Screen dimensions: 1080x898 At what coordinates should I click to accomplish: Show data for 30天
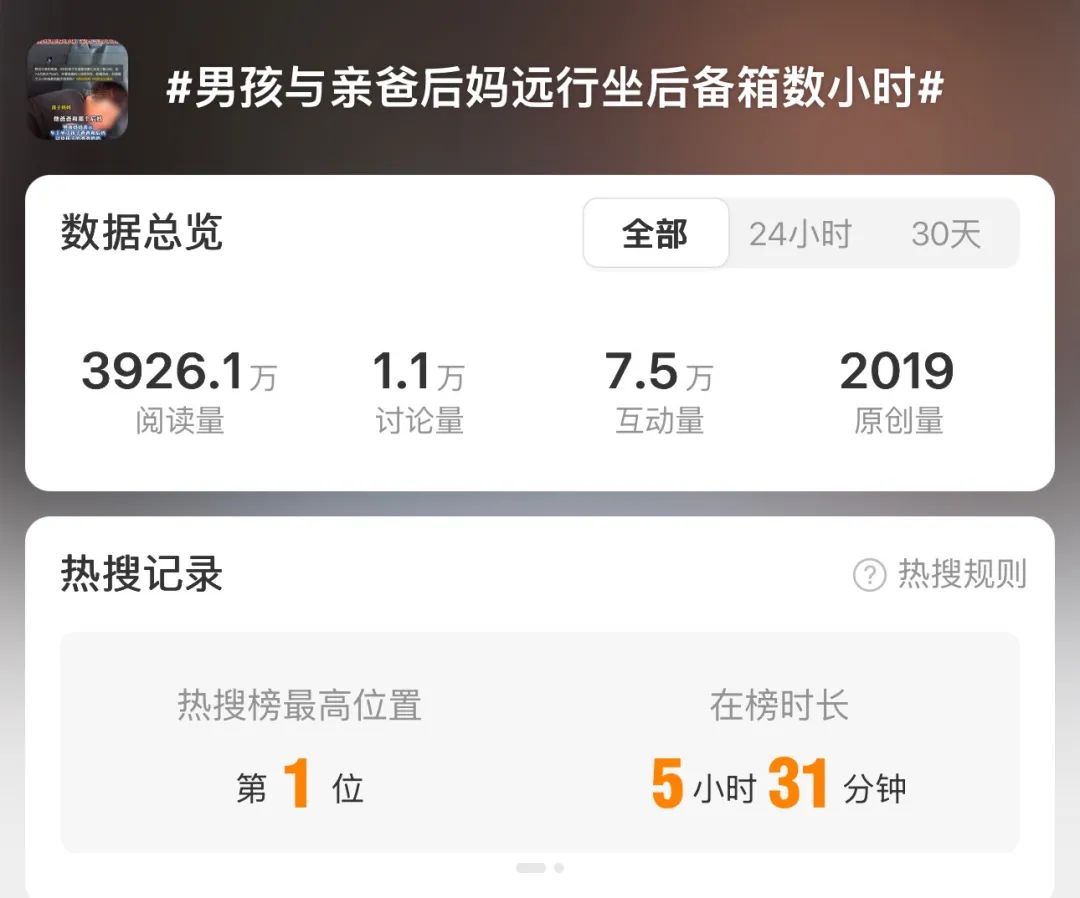(946, 234)
